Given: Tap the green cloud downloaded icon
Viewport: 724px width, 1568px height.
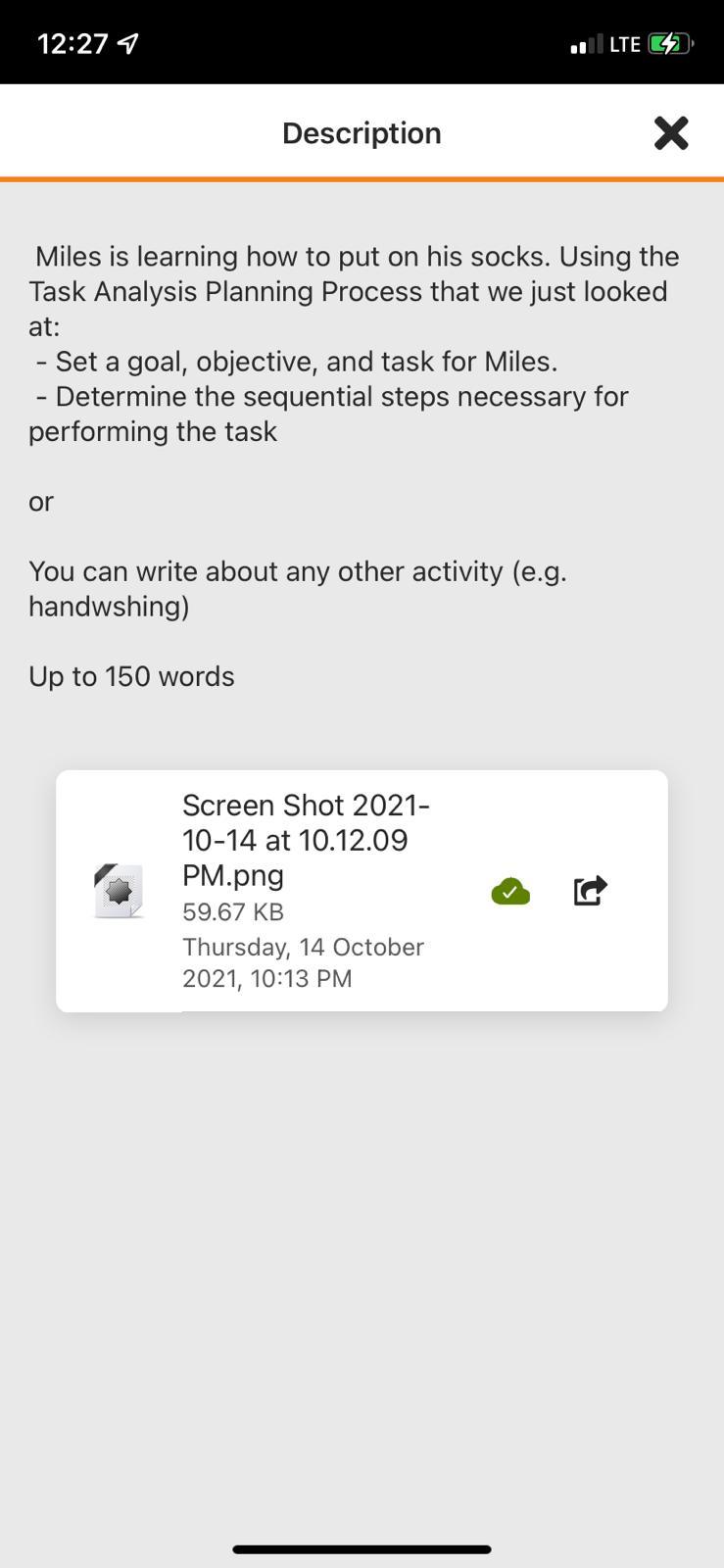Looking at the screenshot, I should tap(510, 892).
